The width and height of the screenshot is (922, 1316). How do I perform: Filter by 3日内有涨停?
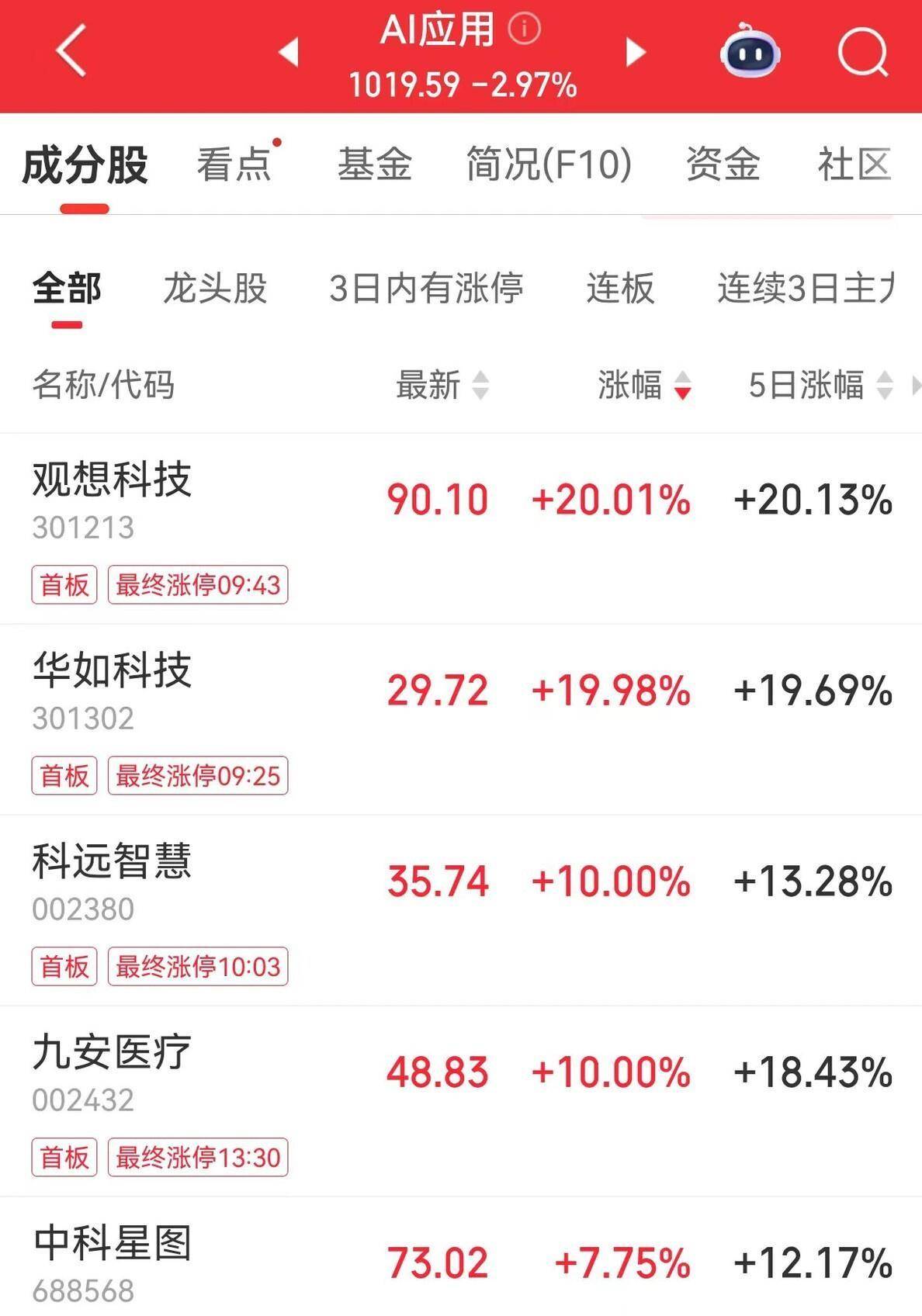(426, 288)
